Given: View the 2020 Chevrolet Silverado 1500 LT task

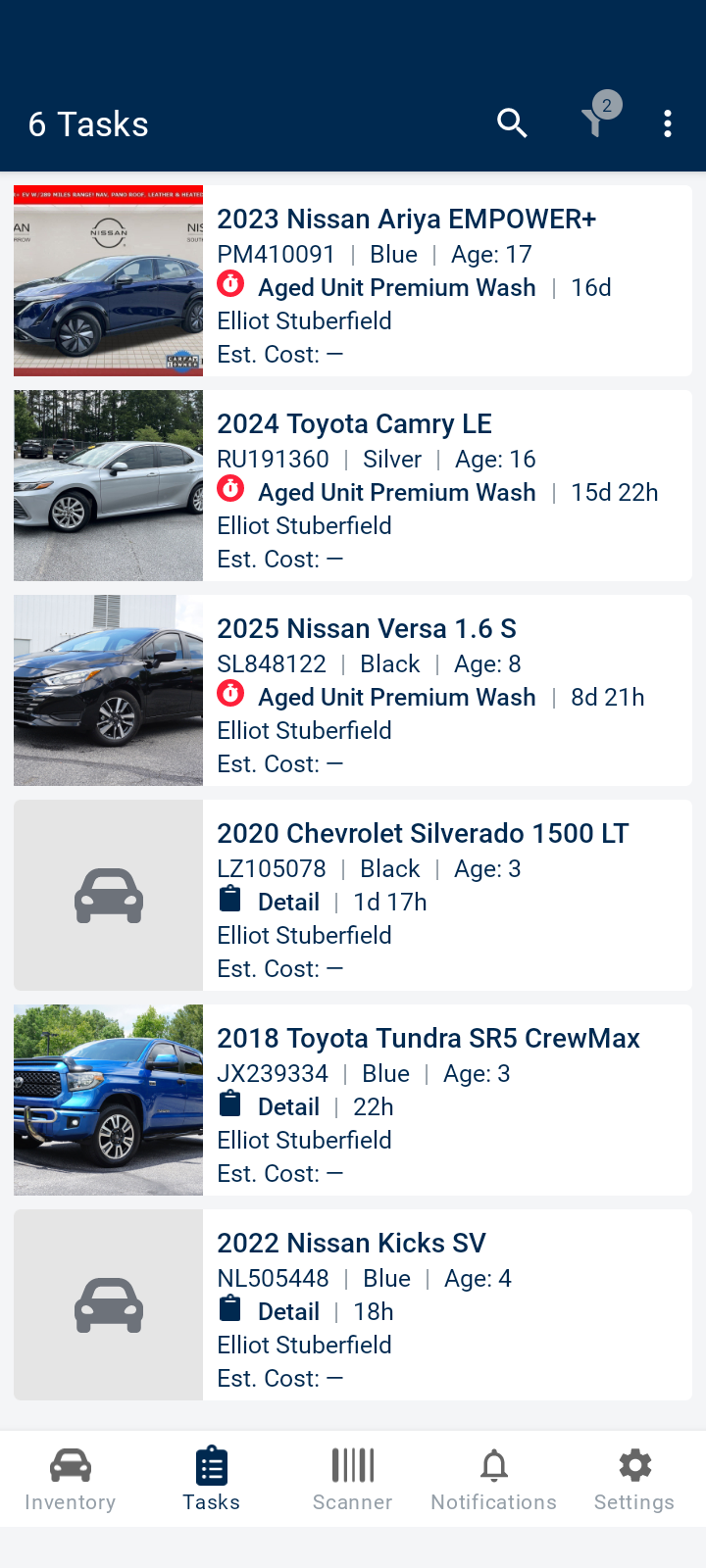Looking at the screenshot, I should tap(423, 834).
